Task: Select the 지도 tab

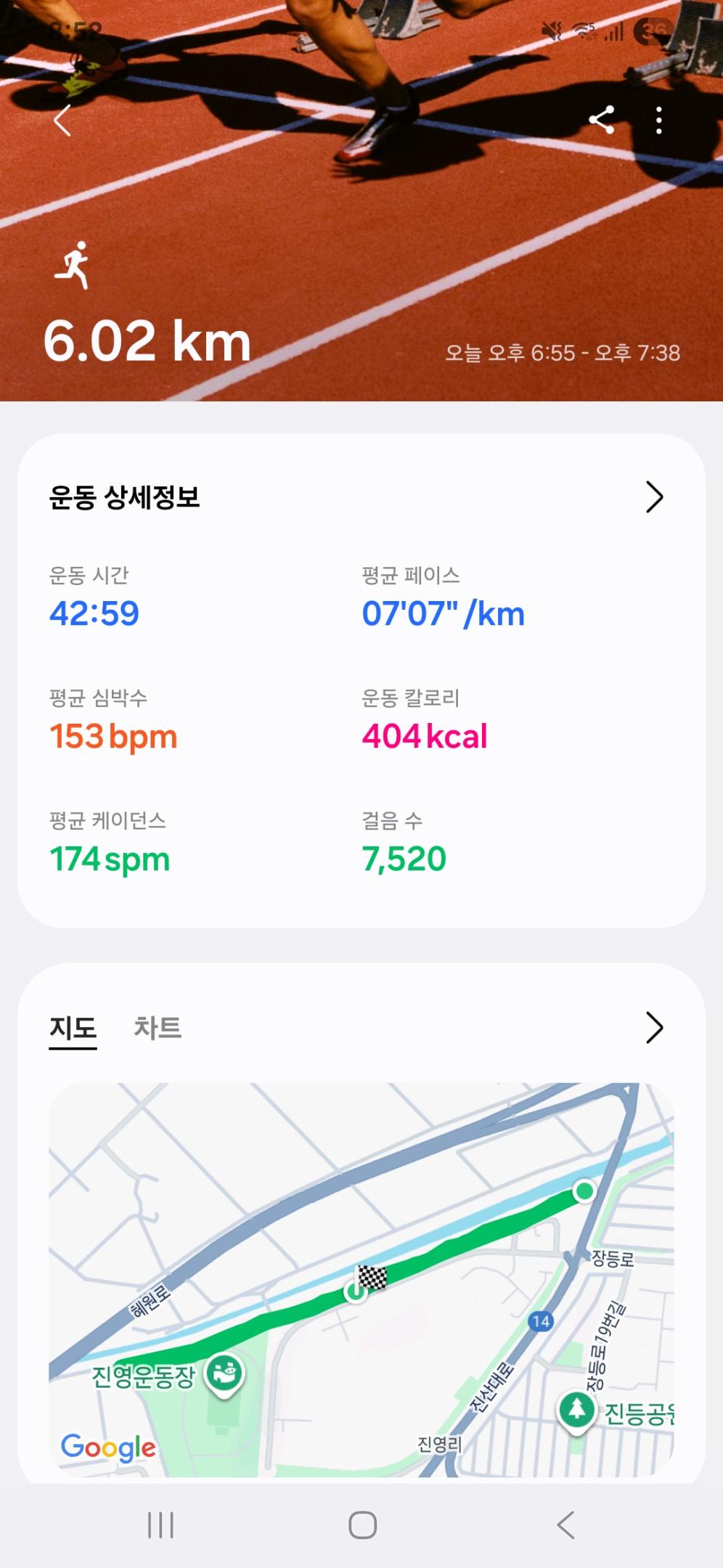Action: 73,1028
